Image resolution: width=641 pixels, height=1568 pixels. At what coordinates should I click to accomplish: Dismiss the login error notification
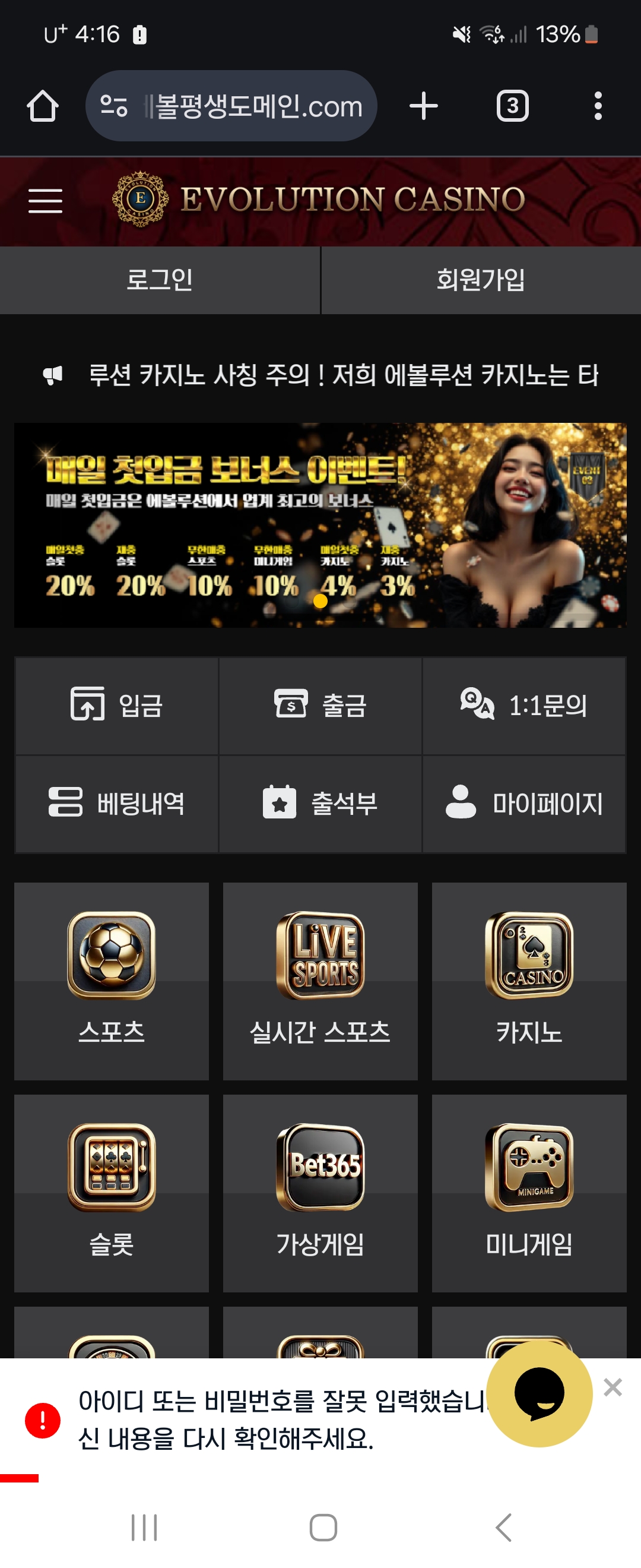[613, 1387]
